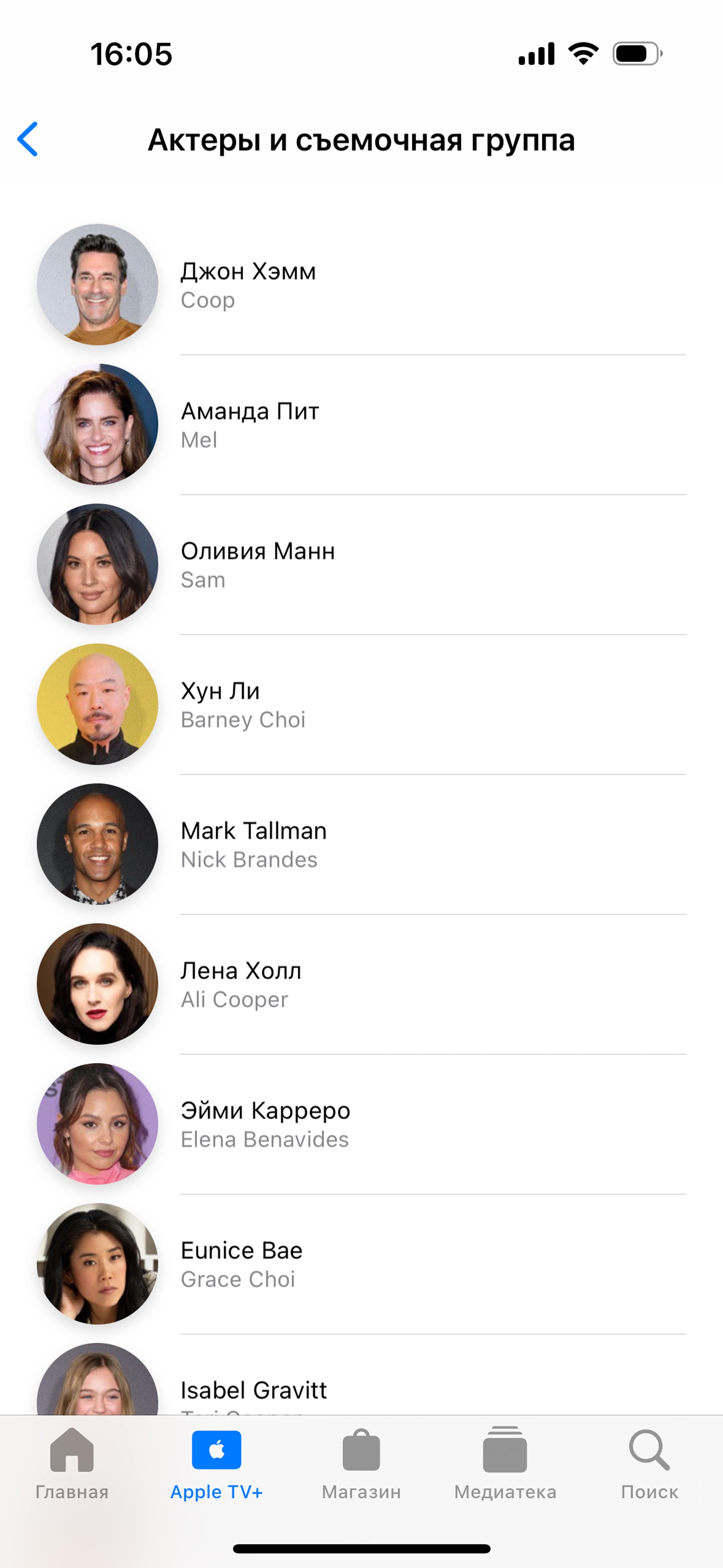Select Isabel Gravitt from the list
This screenshot has height=1568, width=723.
(x=361, y=1390)
